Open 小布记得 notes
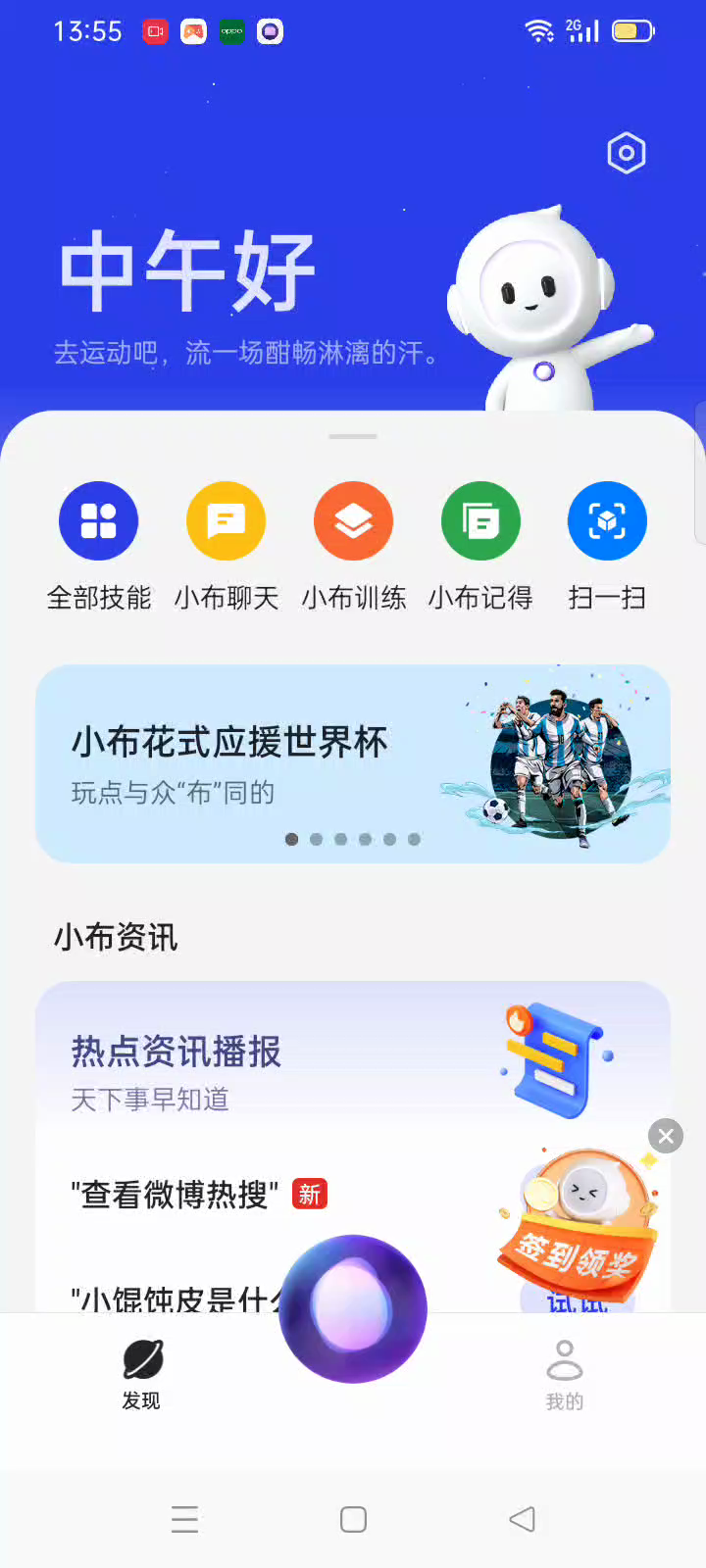Screen dimensions: 706x1568 [480, 521]
